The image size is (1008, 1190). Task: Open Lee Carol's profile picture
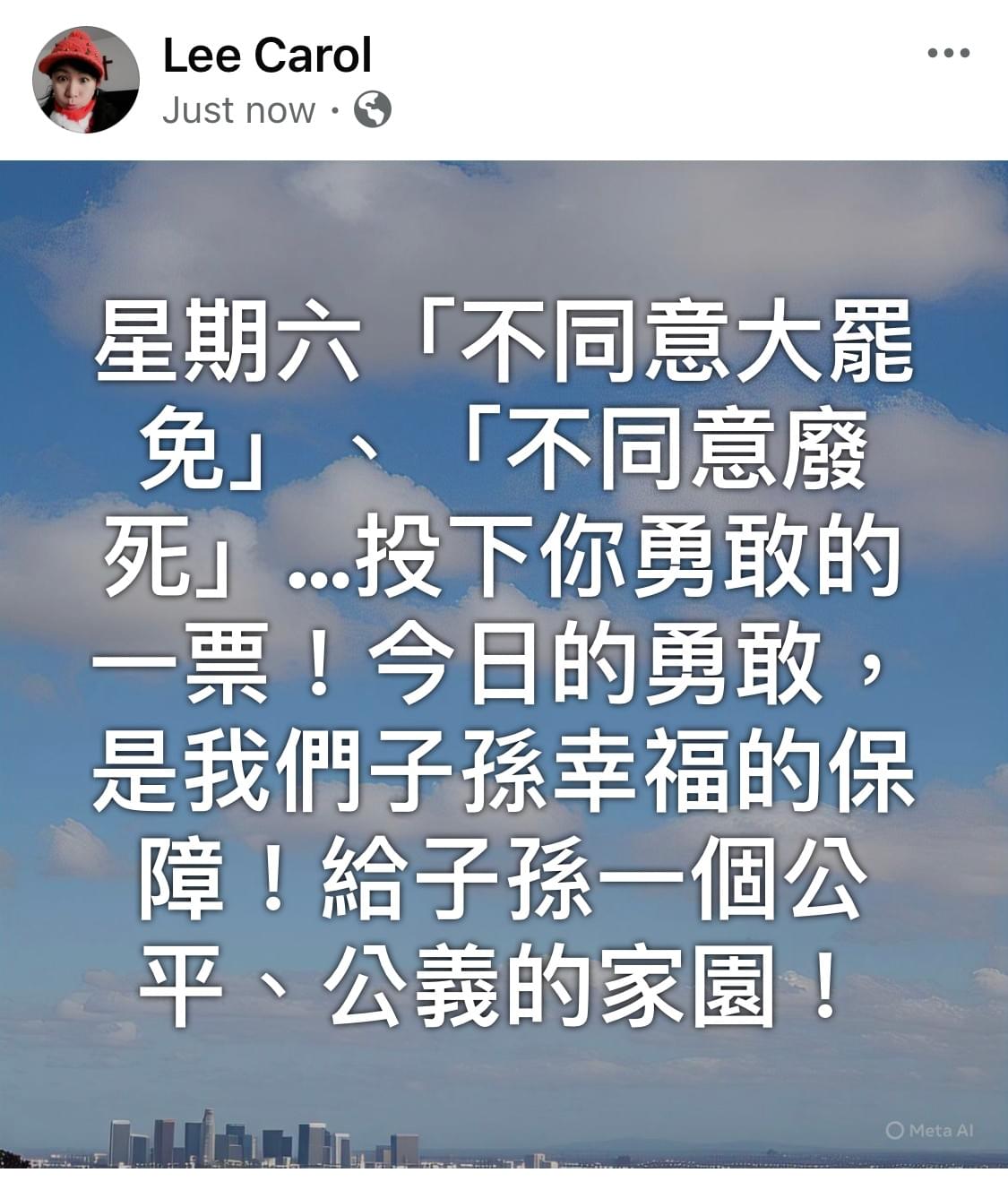86,80
